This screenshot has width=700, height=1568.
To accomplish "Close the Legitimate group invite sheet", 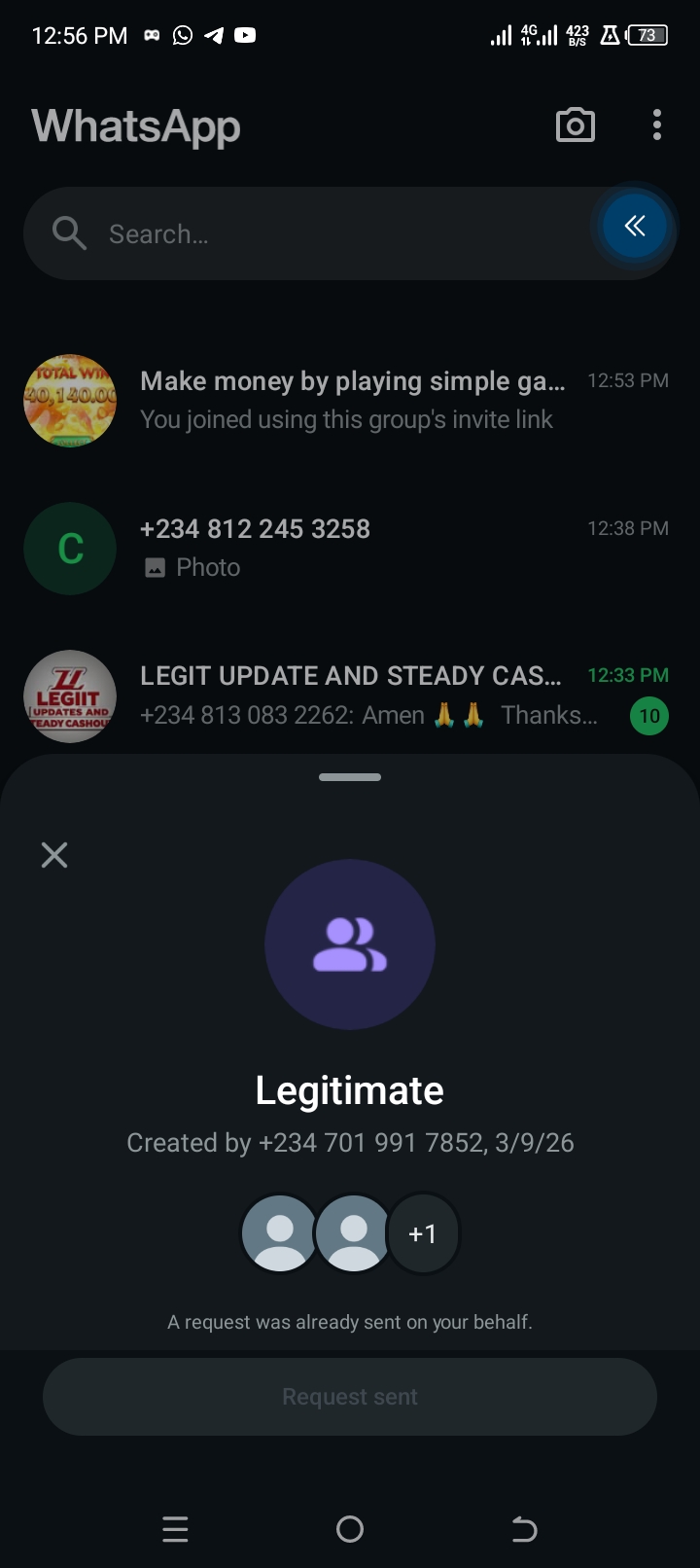I will pos(54,855).
